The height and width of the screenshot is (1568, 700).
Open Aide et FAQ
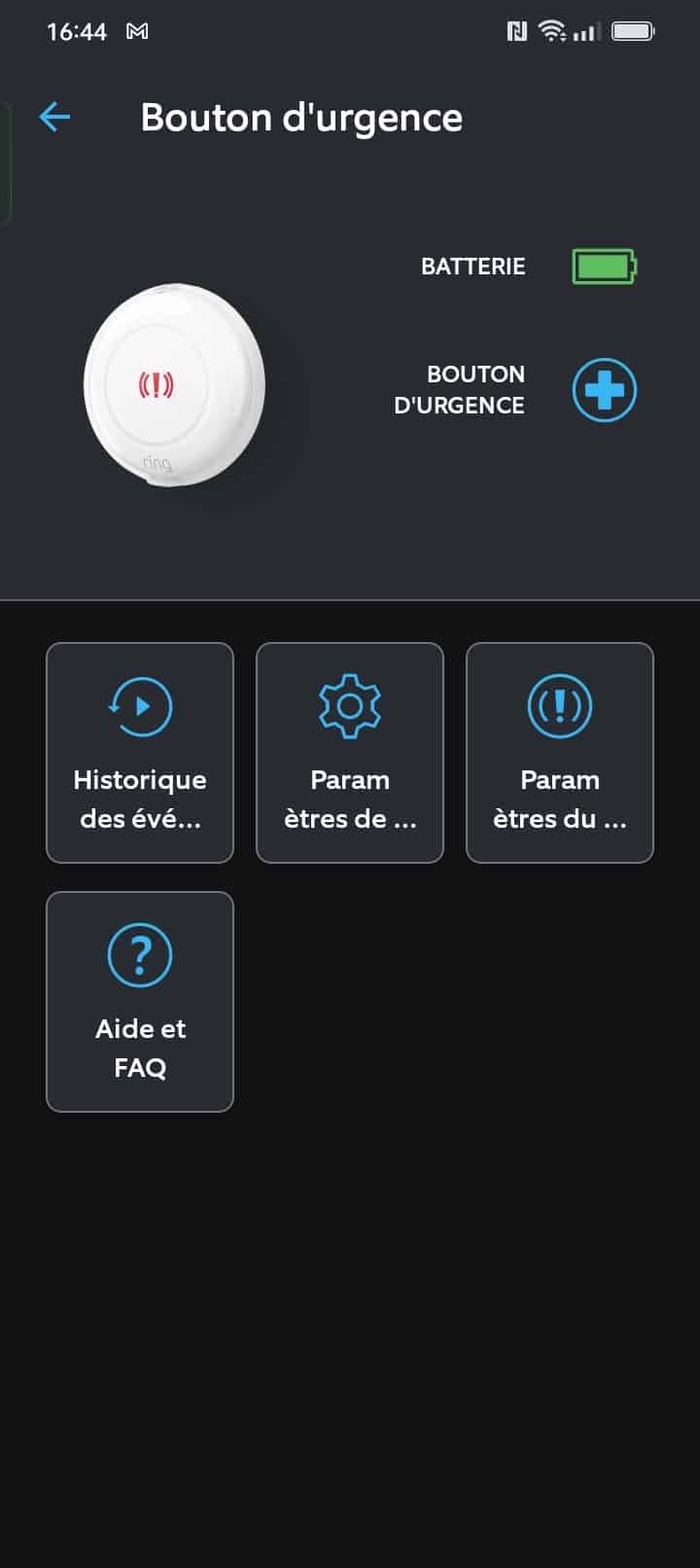(140, 1002)
